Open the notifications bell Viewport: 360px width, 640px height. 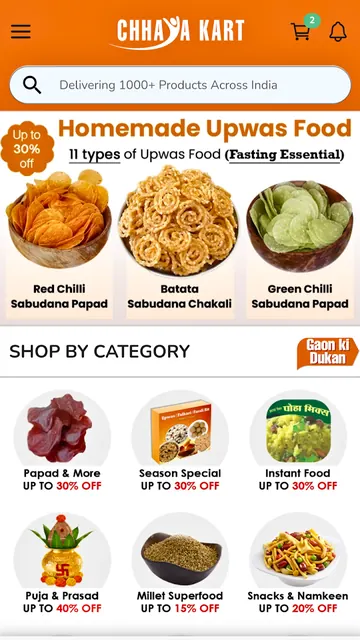338,31
